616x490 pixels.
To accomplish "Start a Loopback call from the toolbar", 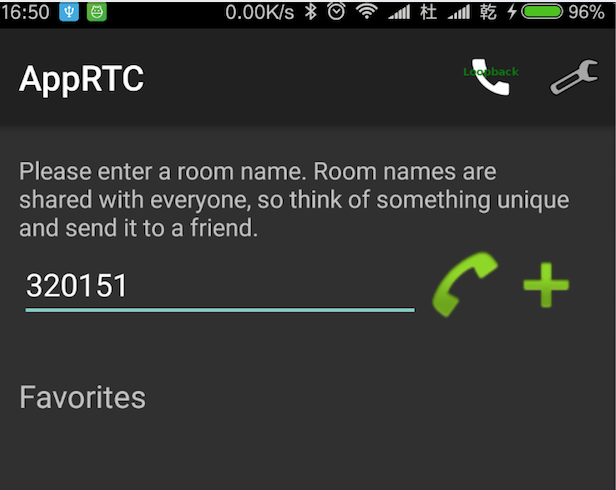I will point(491,77).
